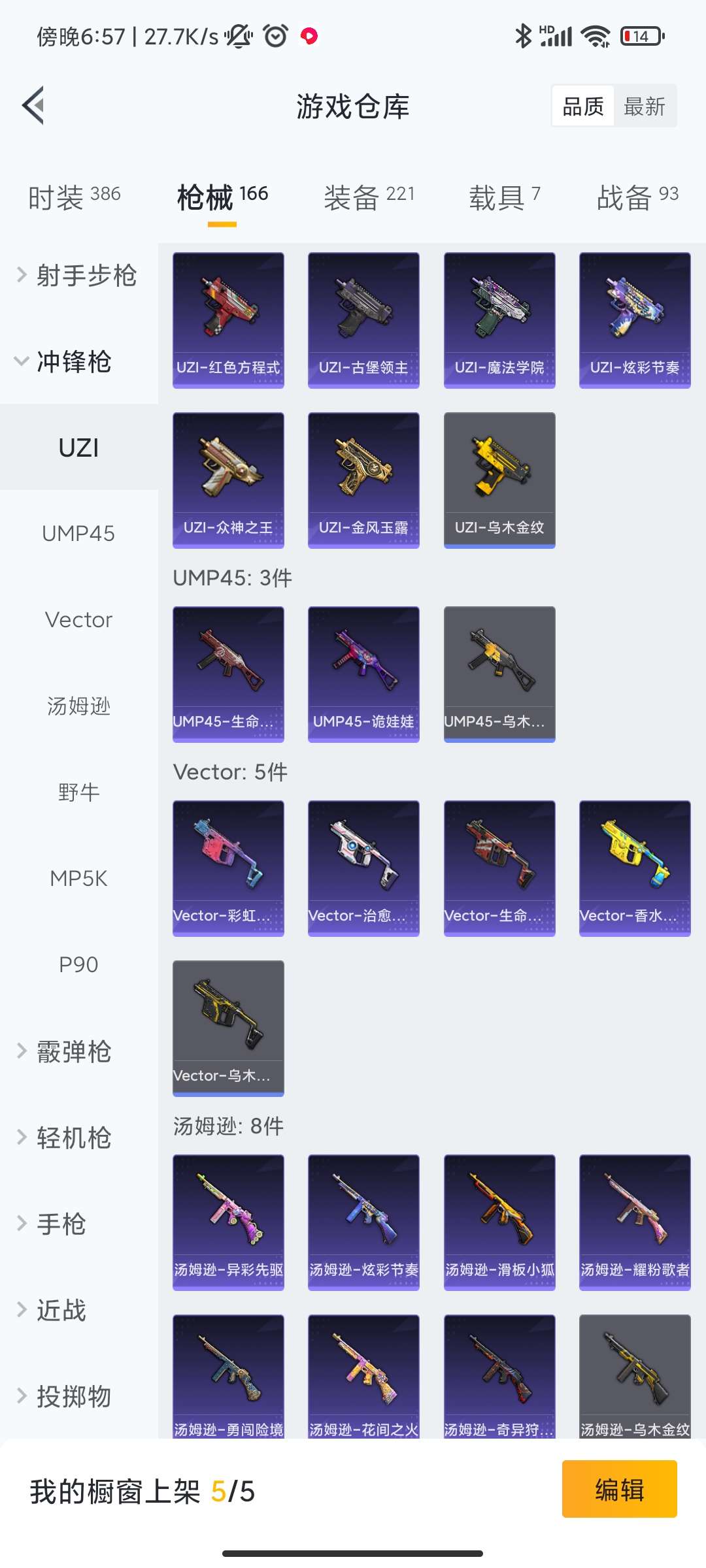Collapse the 冲锋枪 category

click(72, 361)
